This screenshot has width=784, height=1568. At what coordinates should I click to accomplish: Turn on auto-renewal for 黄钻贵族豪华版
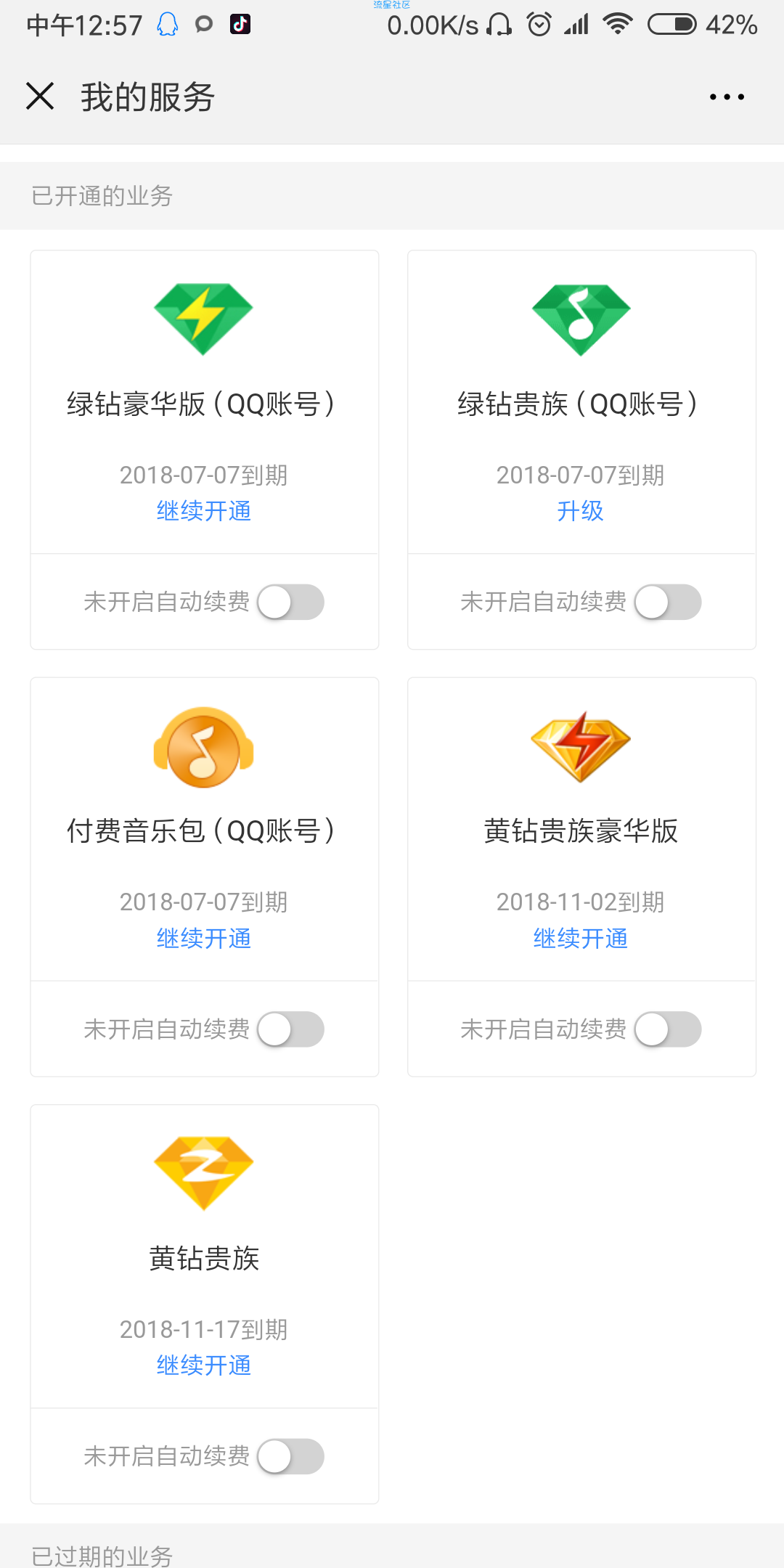[668, 1029]
